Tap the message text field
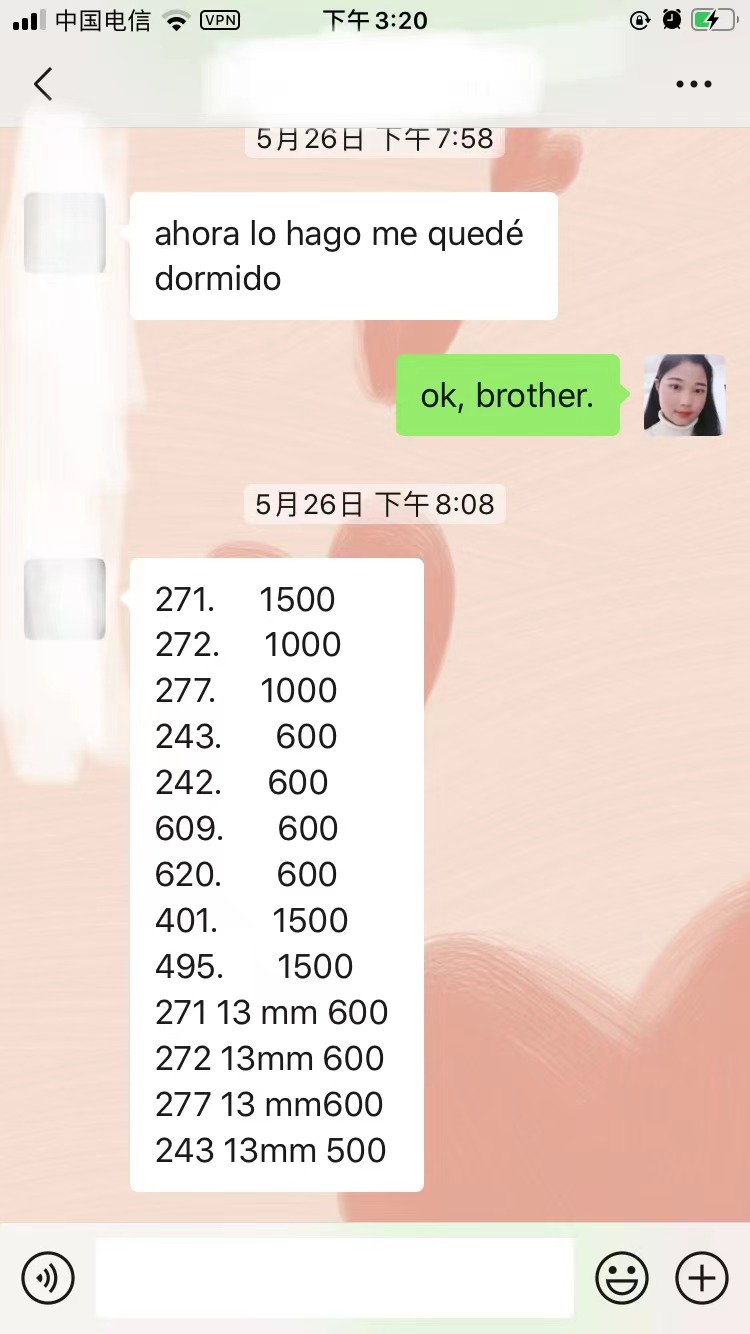 (x=334, y=1277)
